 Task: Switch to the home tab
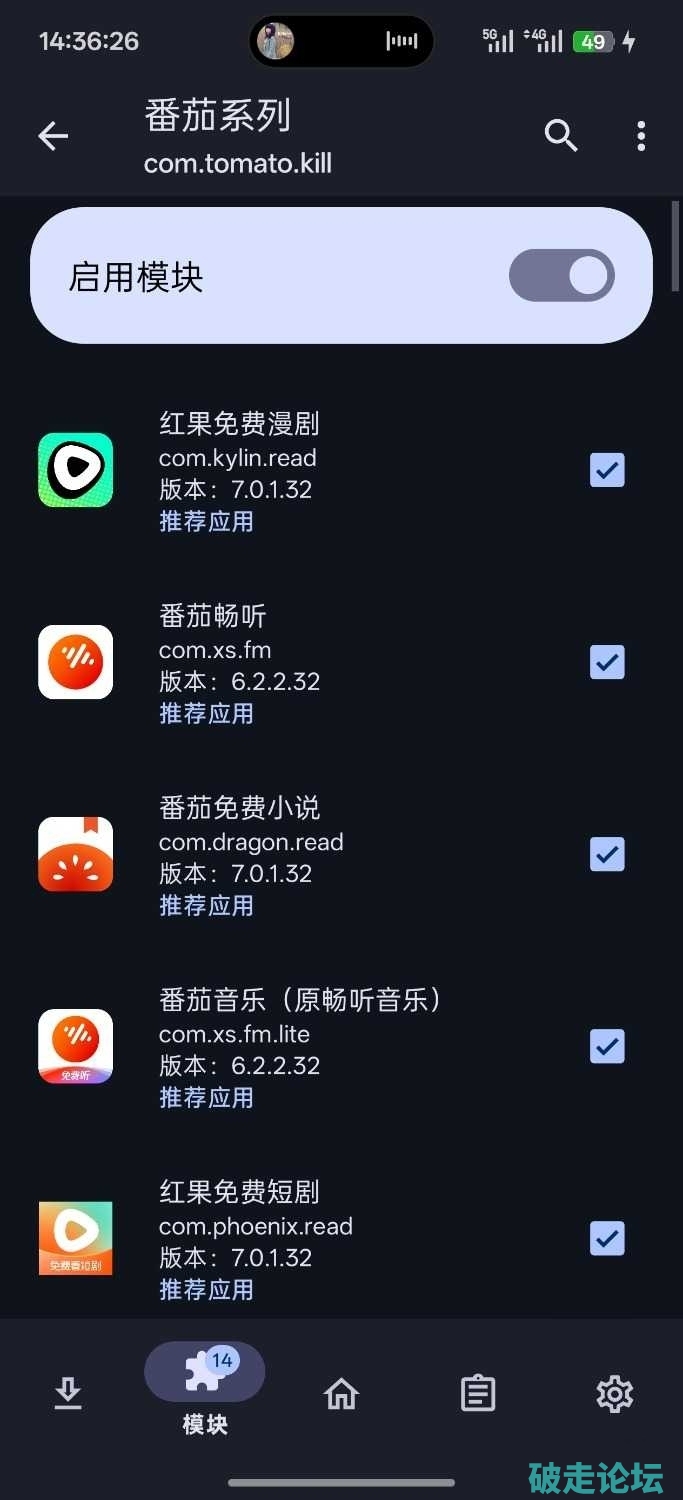pos(341,1393)
